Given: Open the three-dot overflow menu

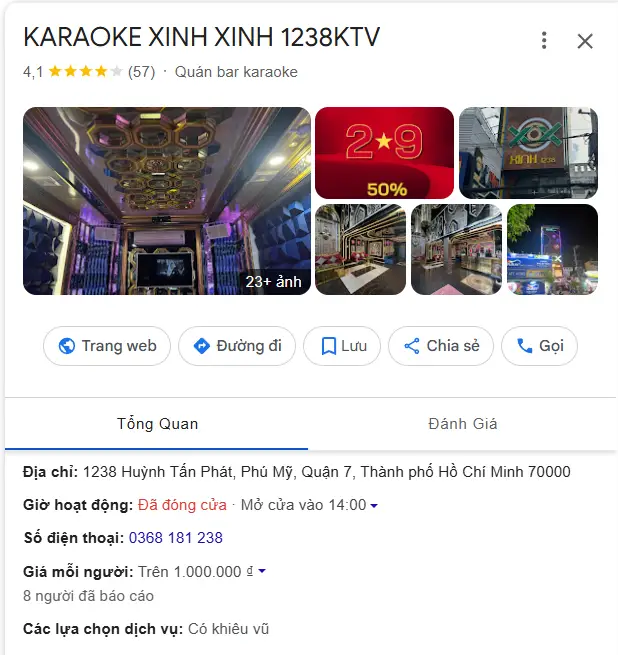Looking at the screenshot, I should tap(544, 40).
